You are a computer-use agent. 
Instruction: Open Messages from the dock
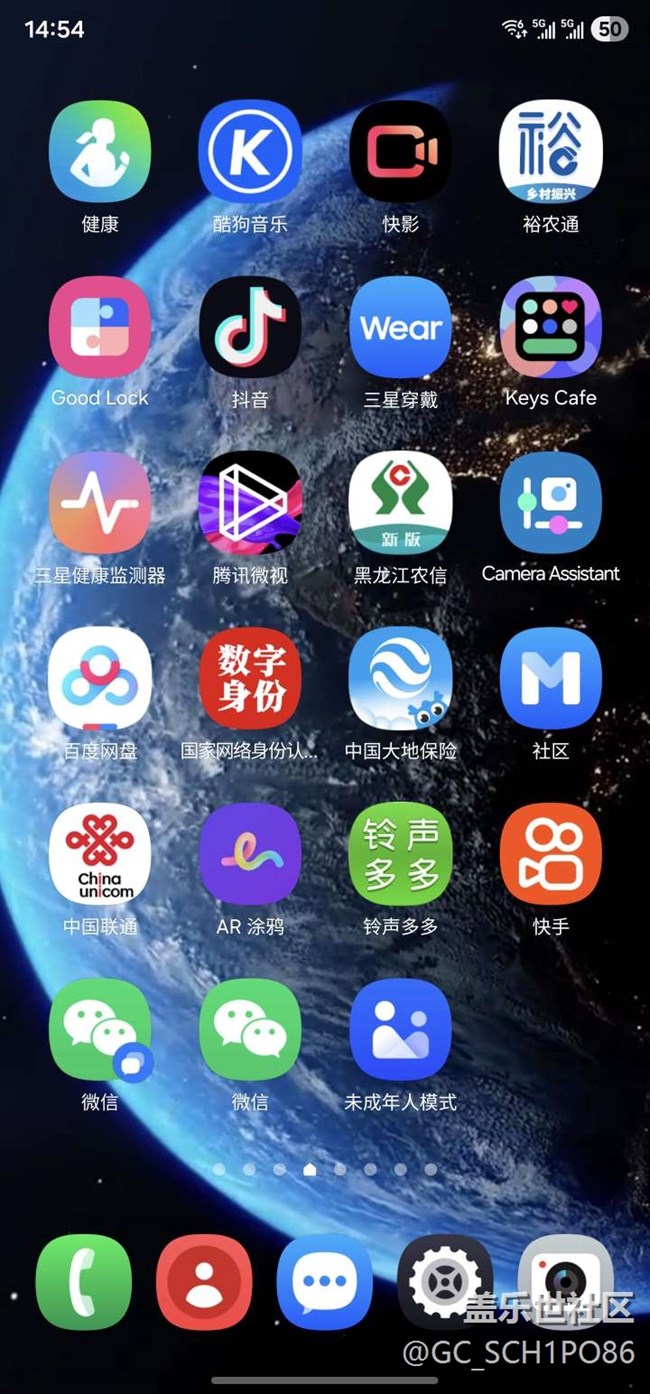[326, 1282]
